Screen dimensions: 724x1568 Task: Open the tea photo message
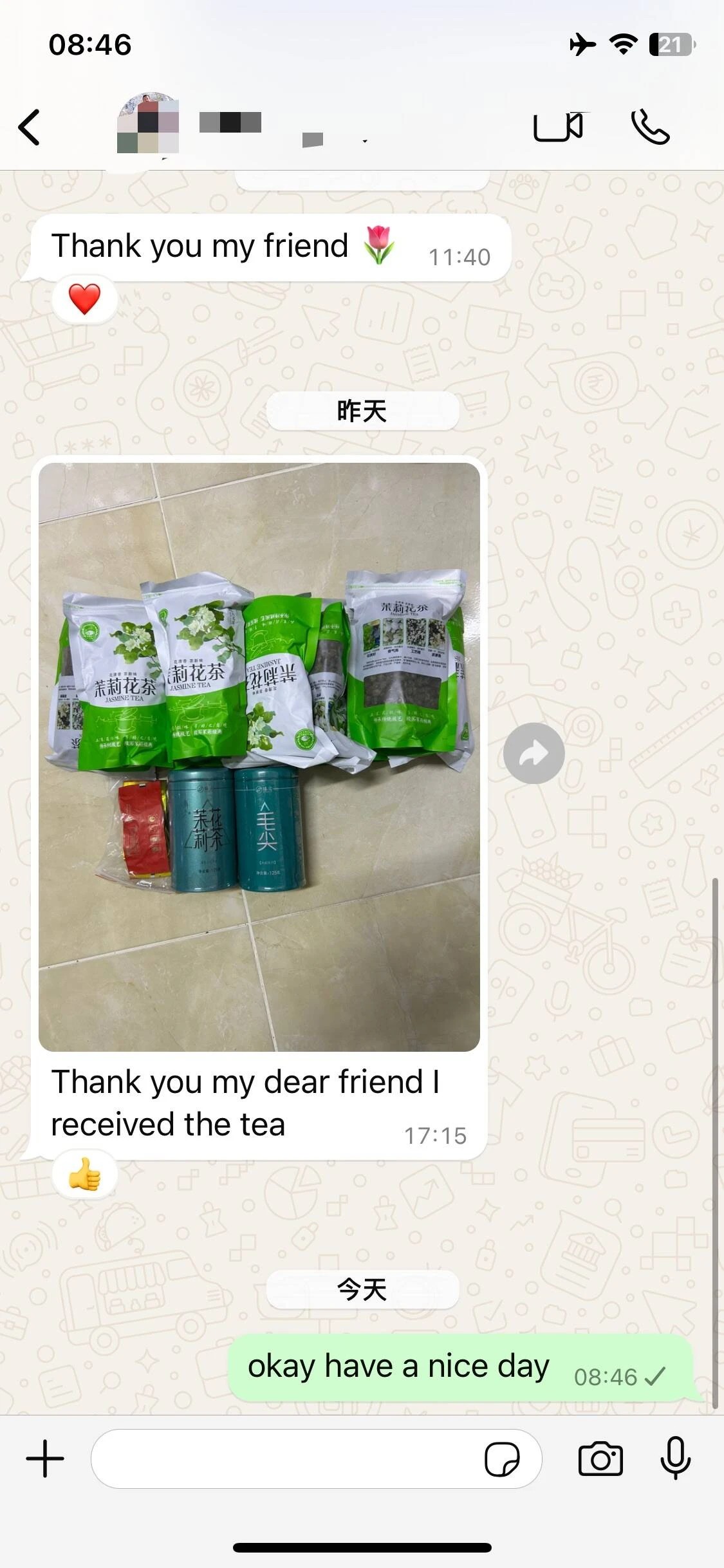[x=259, y=756]
